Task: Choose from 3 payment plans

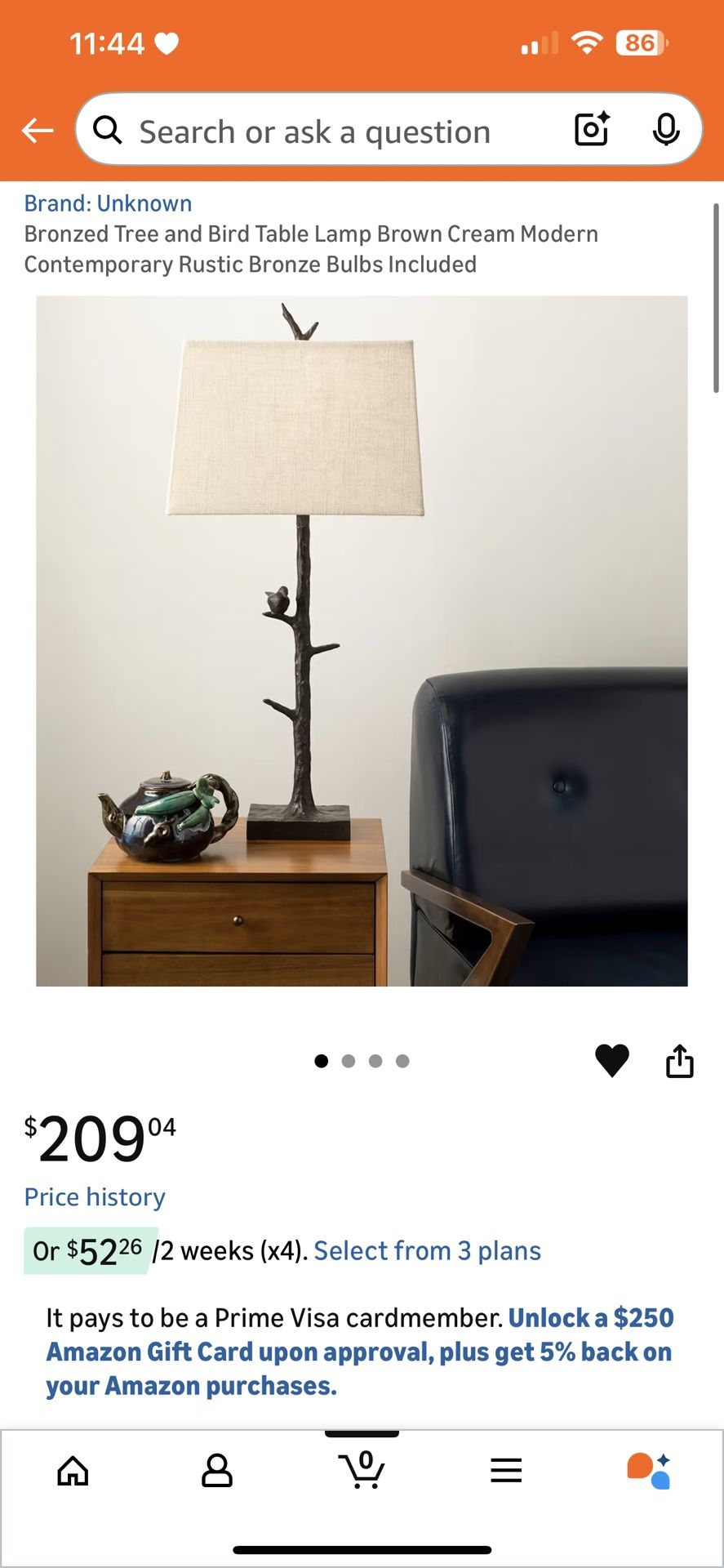Action: click(427, 1250)
